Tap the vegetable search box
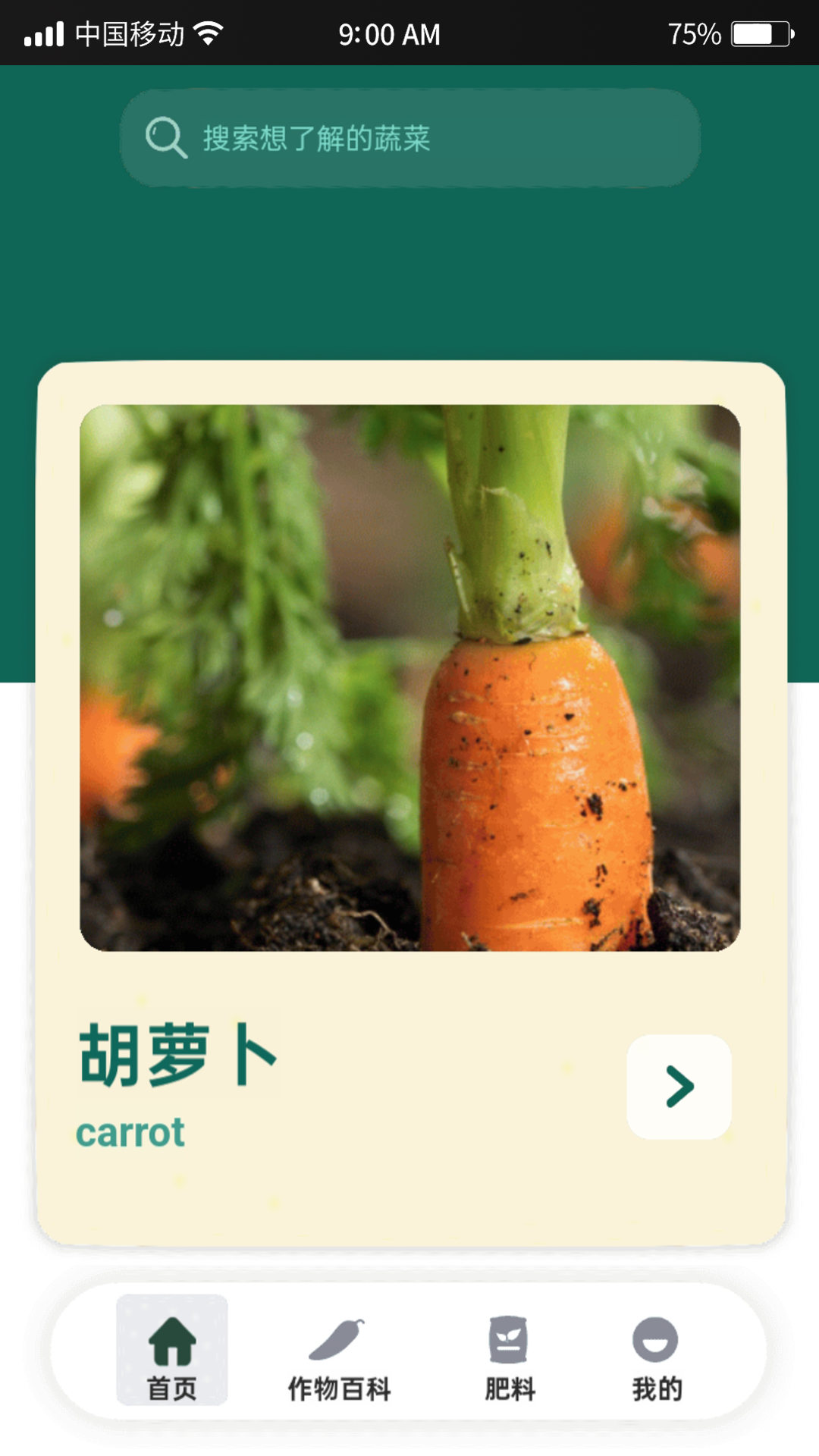The width and height of the screenshot is (819, 1456). [409, 138]
